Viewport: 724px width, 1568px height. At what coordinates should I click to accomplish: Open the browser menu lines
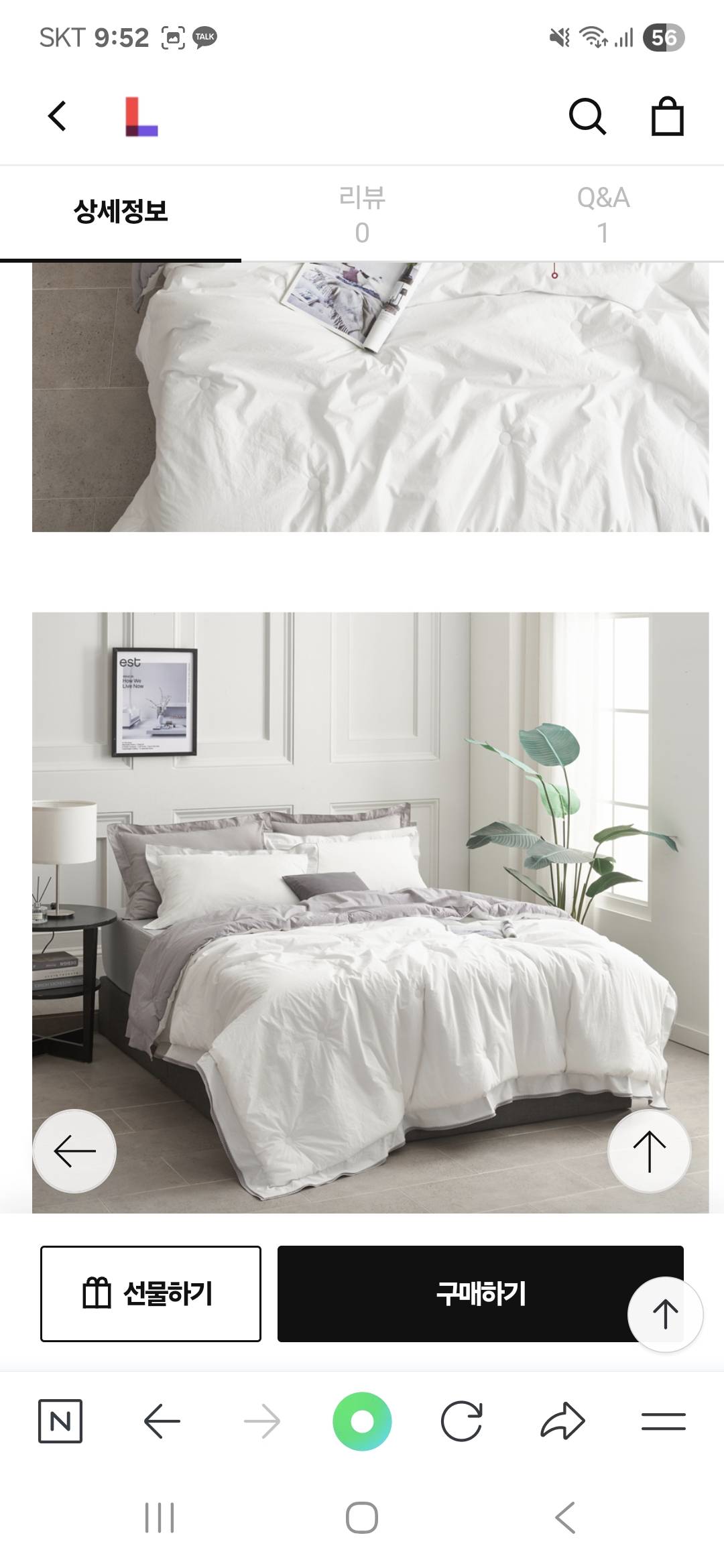click(663, 1421)
